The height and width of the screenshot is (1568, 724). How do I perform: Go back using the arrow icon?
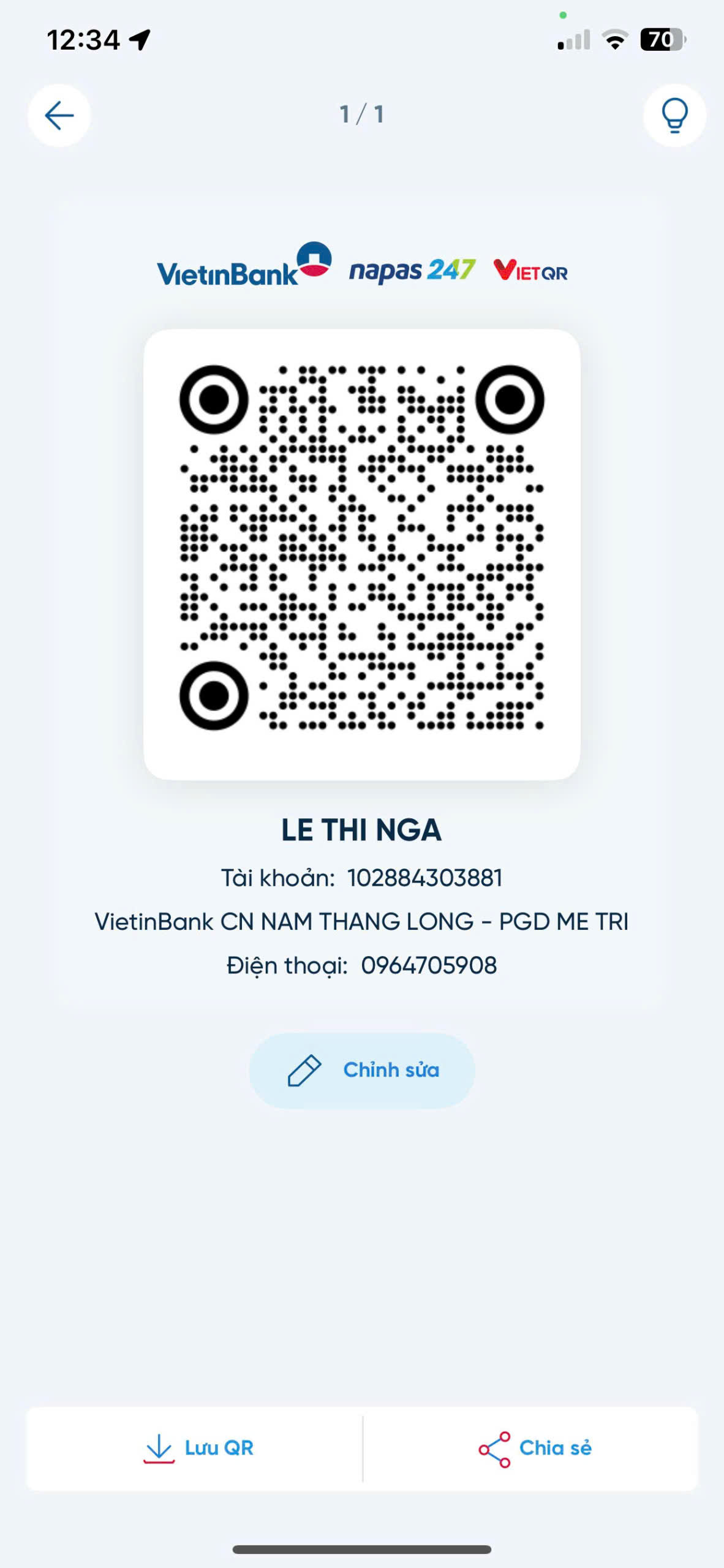[59, 115]
